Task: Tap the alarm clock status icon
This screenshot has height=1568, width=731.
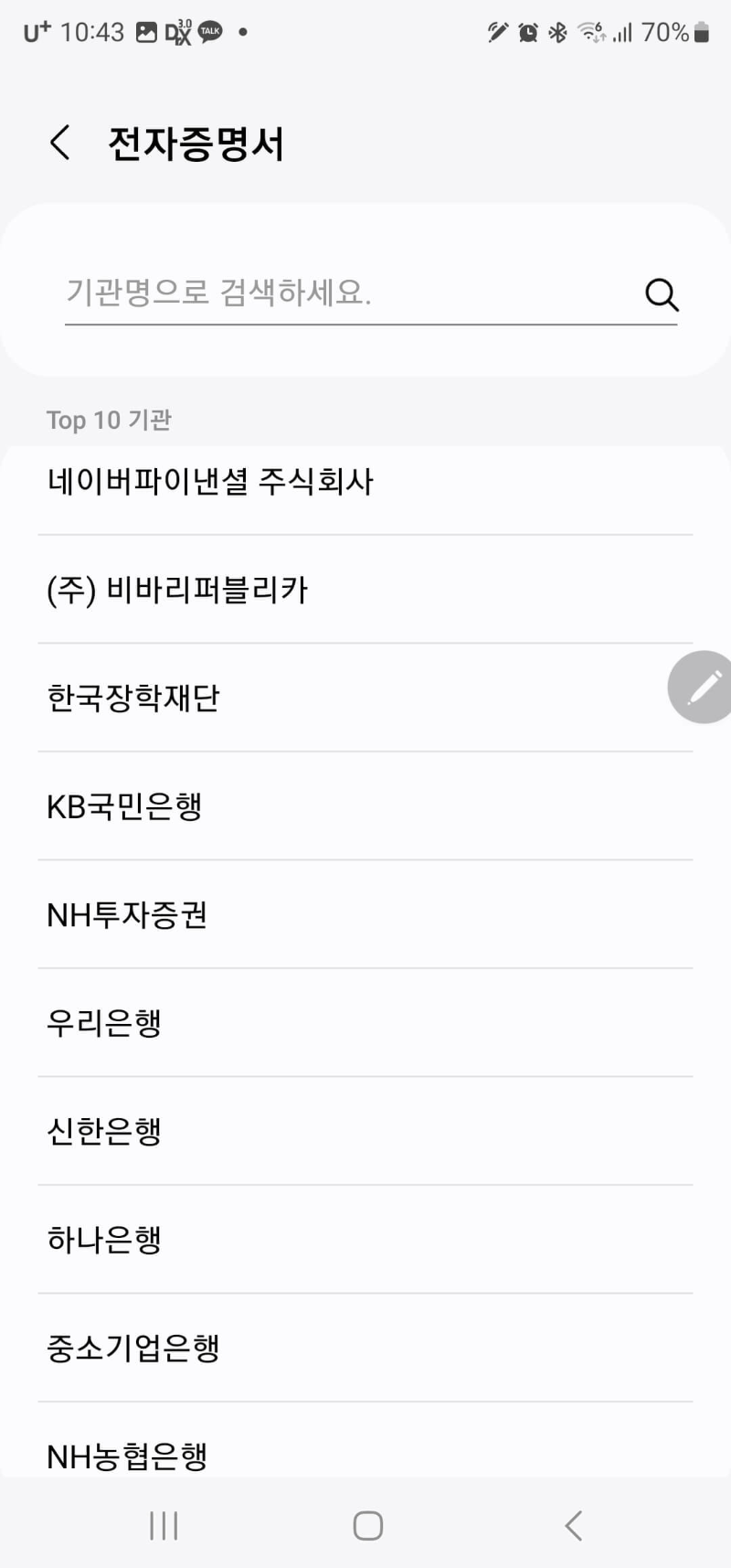Action: point(527,32)
